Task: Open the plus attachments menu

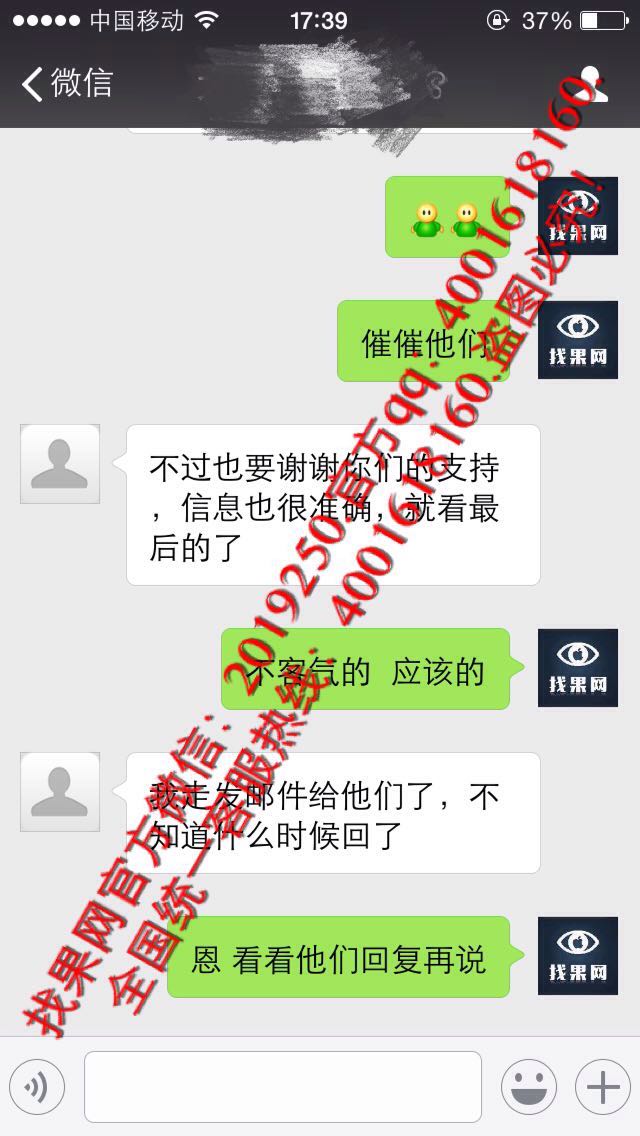Action: (603, 1087)
